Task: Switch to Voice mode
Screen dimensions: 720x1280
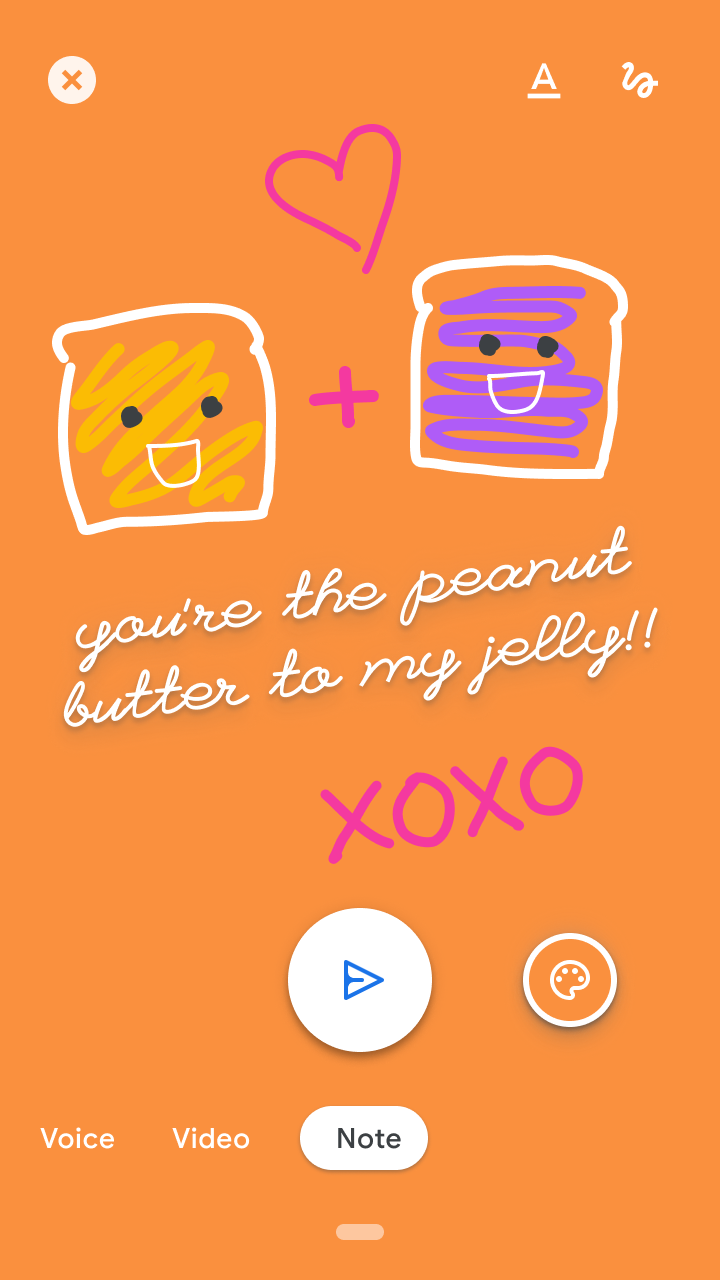Action: tap(77, 1138)
